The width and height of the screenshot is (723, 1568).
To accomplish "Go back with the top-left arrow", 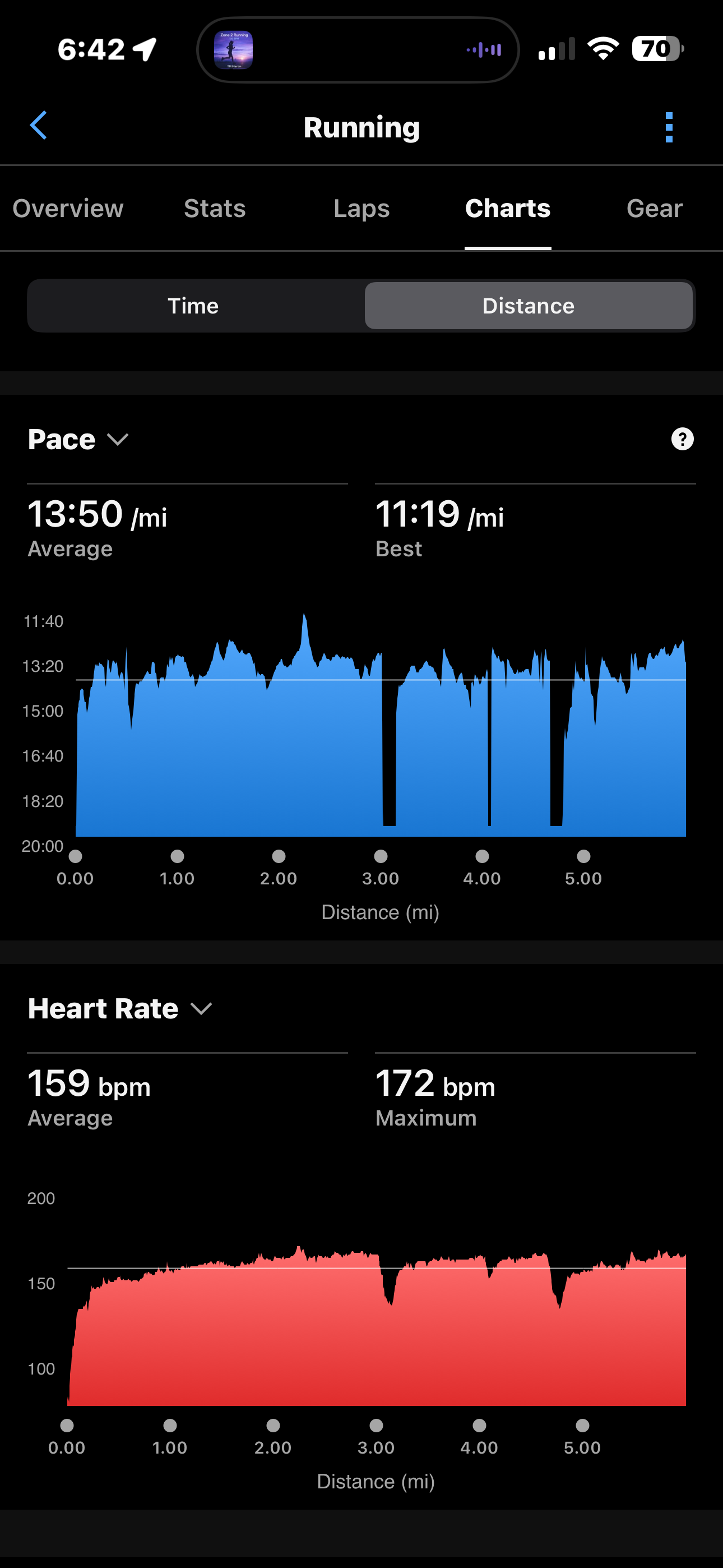I will click(x=38, y=126).
